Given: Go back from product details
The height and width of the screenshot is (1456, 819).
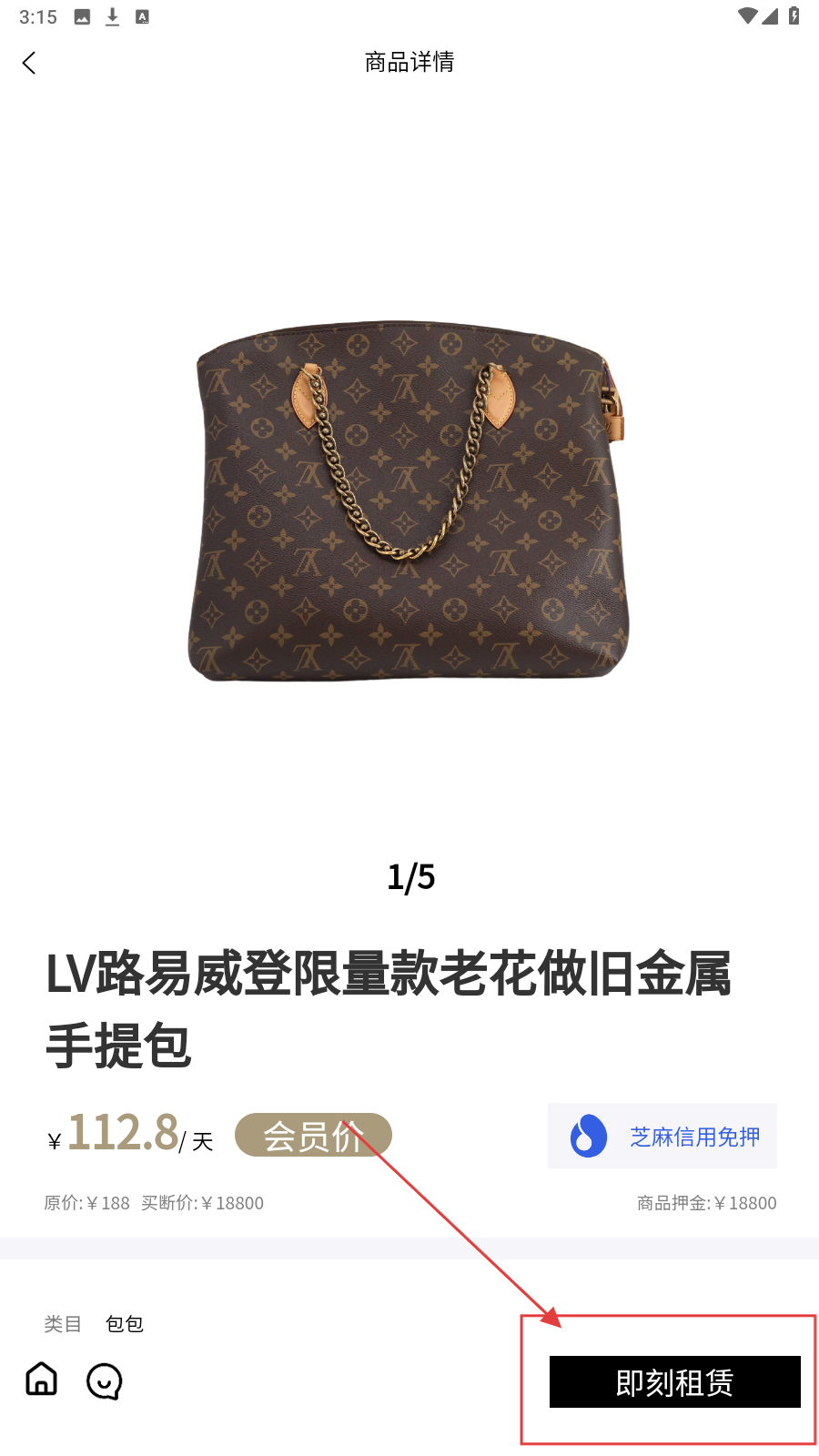Looking at the screenshot, I should pyautogui.click(x=29, y=63).
